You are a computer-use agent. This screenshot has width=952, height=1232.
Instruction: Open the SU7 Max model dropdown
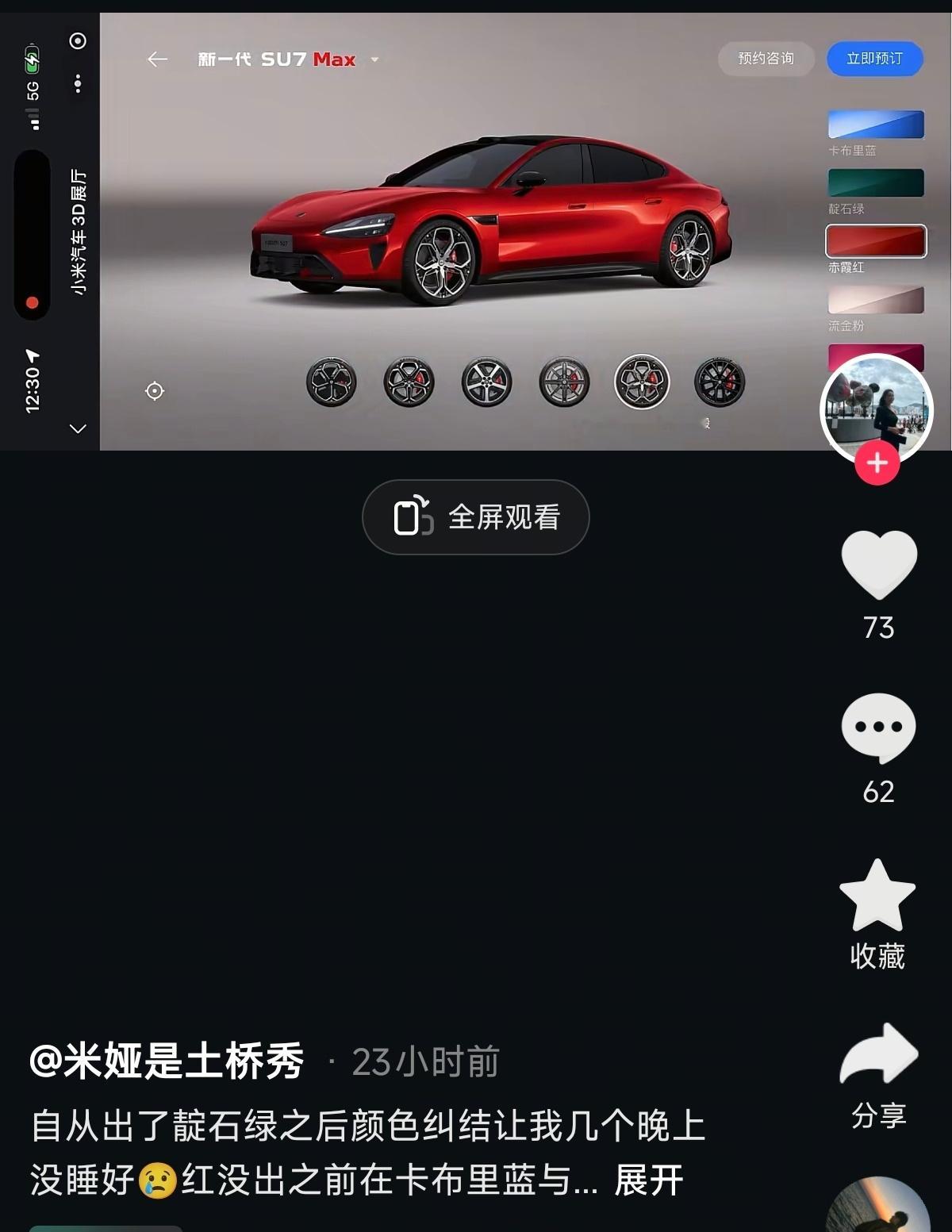tap(375, 59)
